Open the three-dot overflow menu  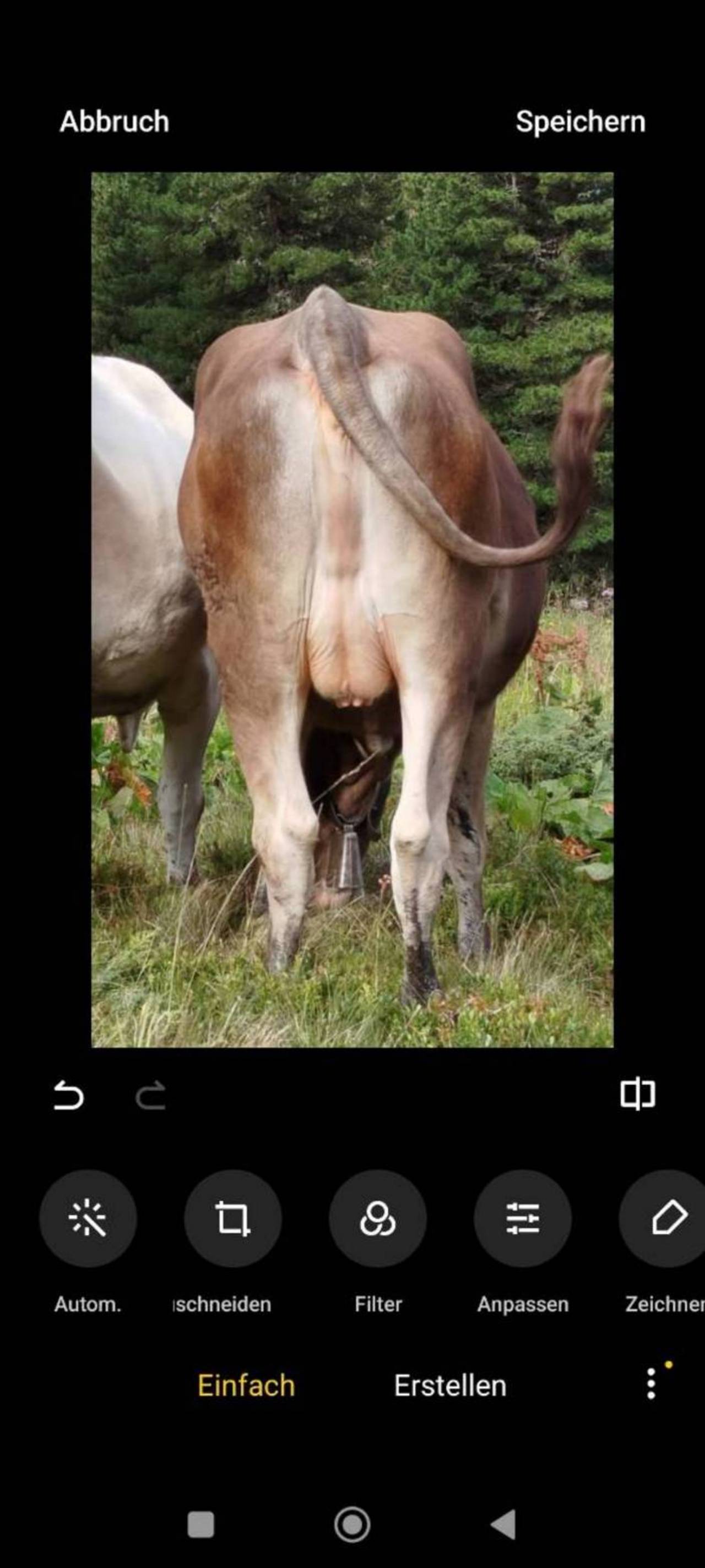coord(652,1384)
